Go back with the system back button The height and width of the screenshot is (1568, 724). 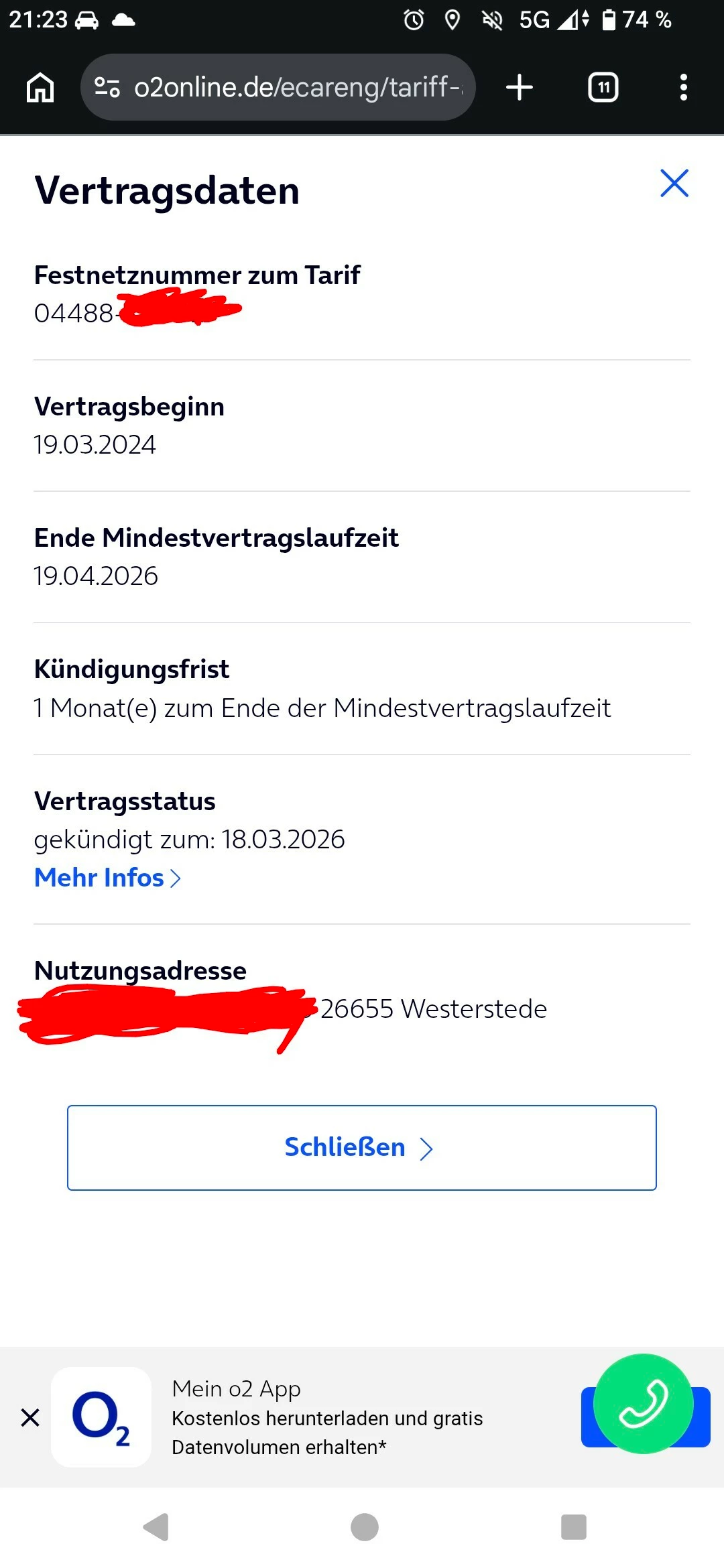click(x=156, y=1527)
